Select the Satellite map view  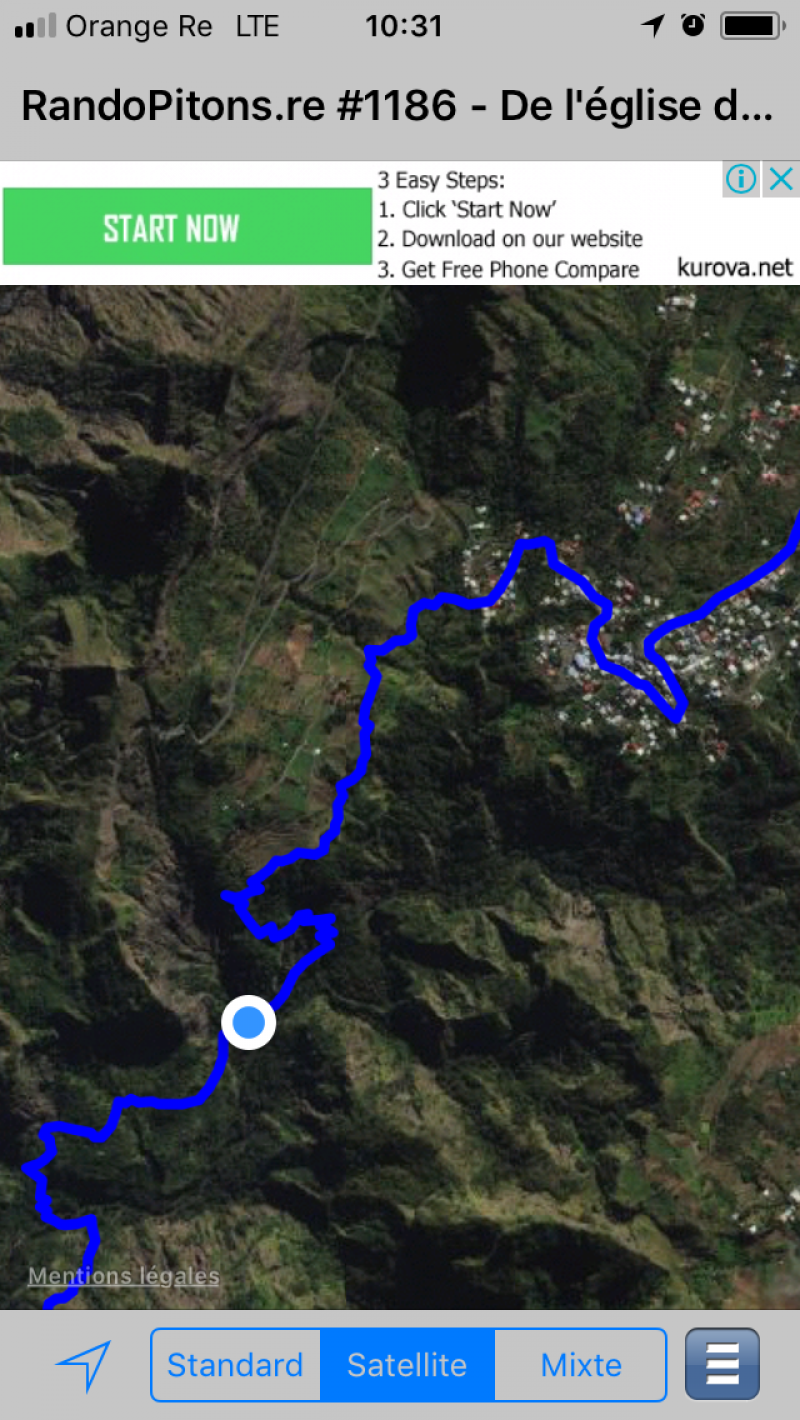click(x=407, y=1365)
